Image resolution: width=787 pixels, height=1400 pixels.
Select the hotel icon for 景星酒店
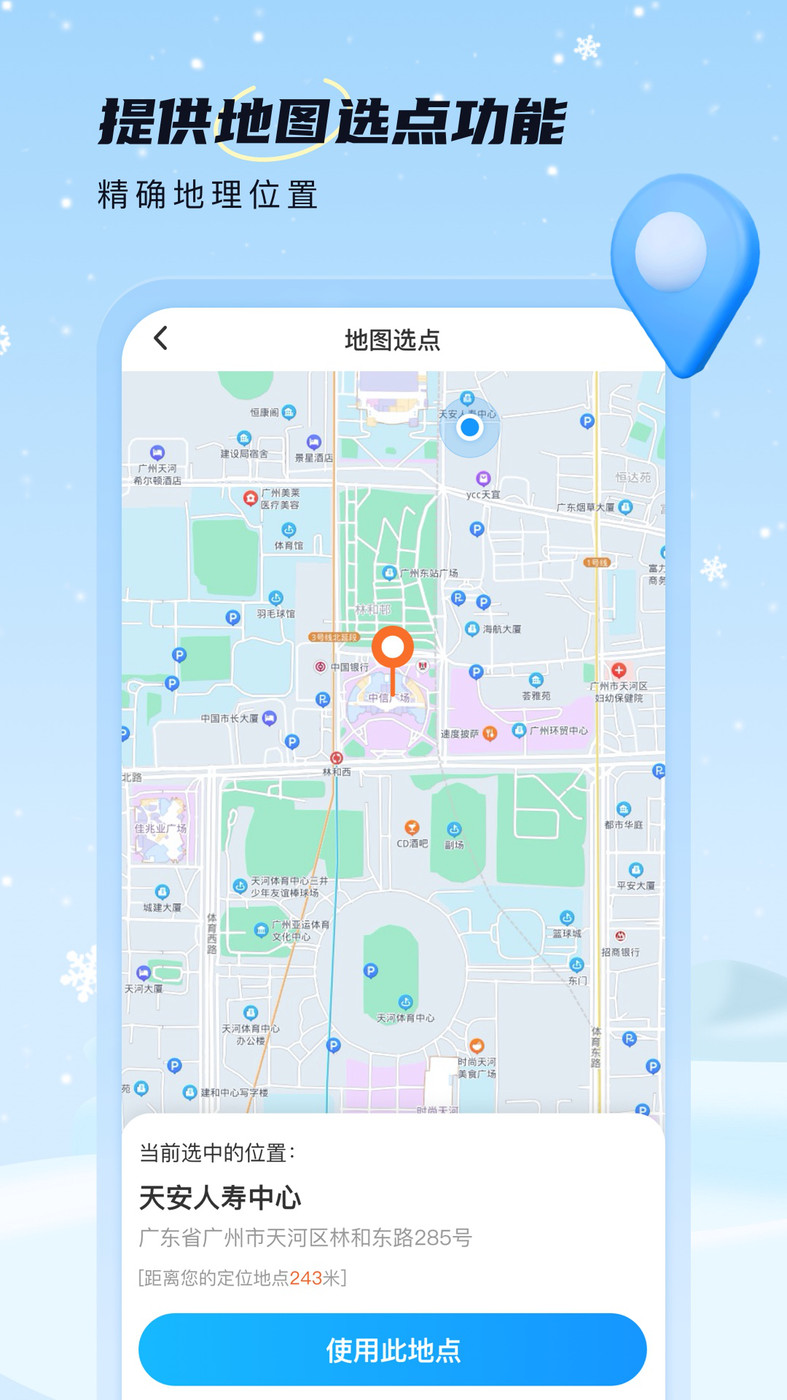[314, 440]
